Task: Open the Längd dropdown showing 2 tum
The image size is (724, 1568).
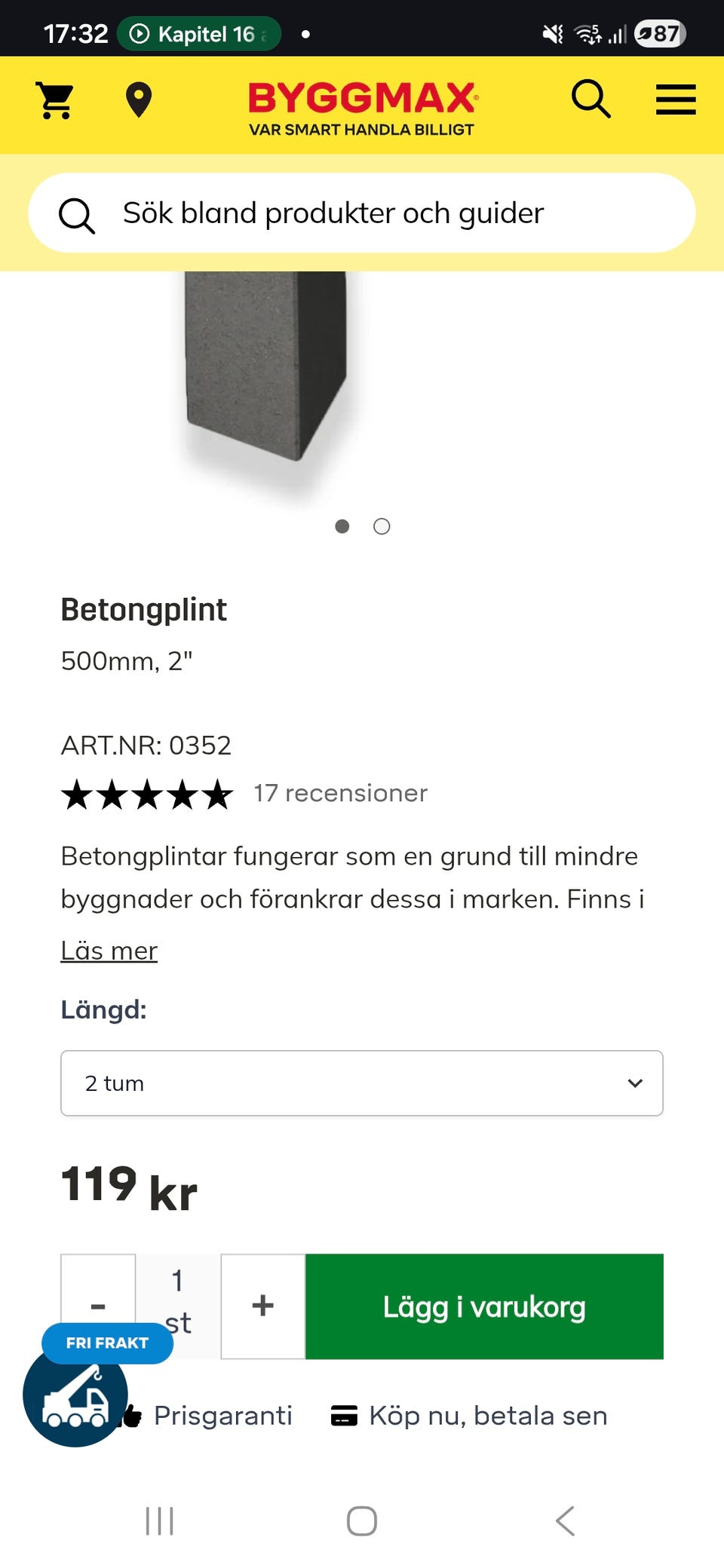Action: click(x=361, y=1083)
